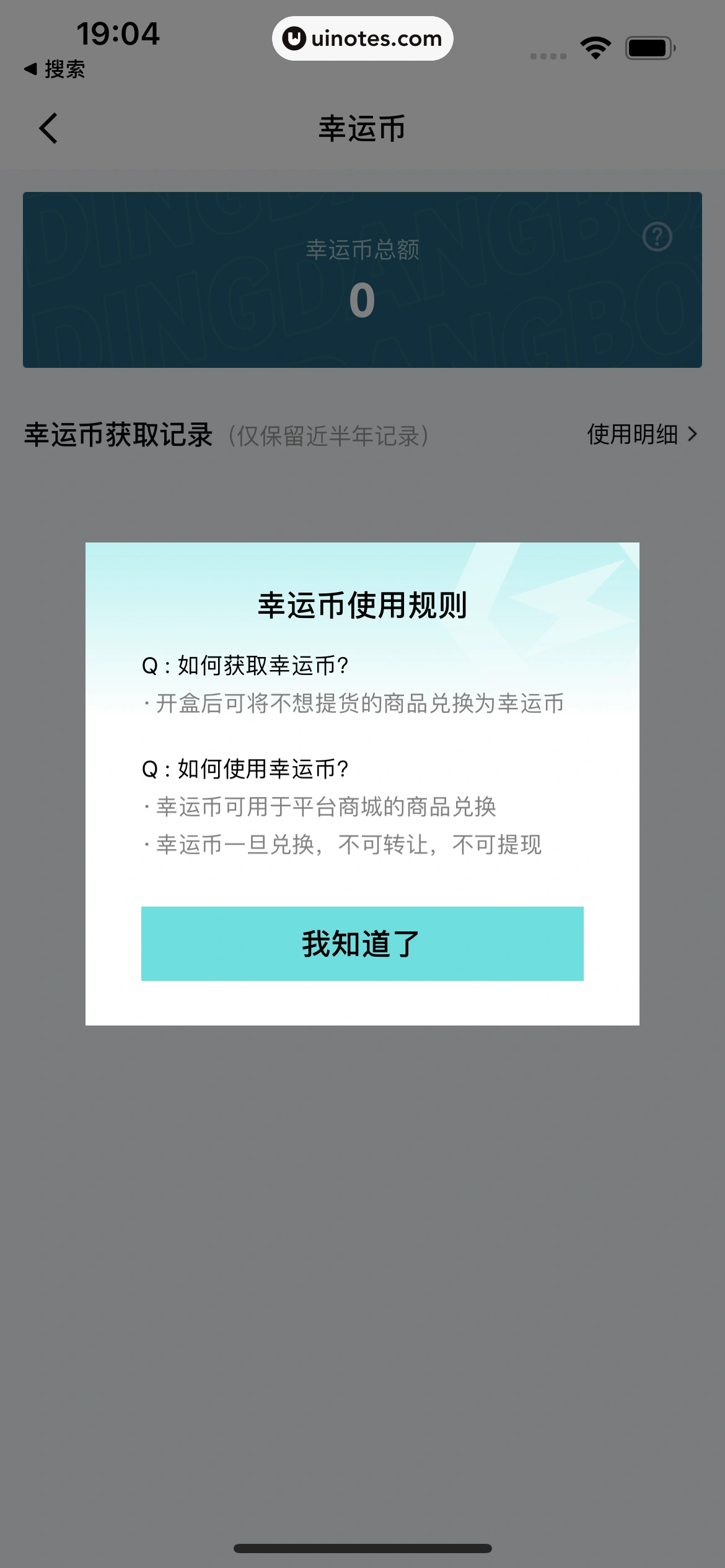
Task: Open the question mark help icon
Action: coord(657,237)
